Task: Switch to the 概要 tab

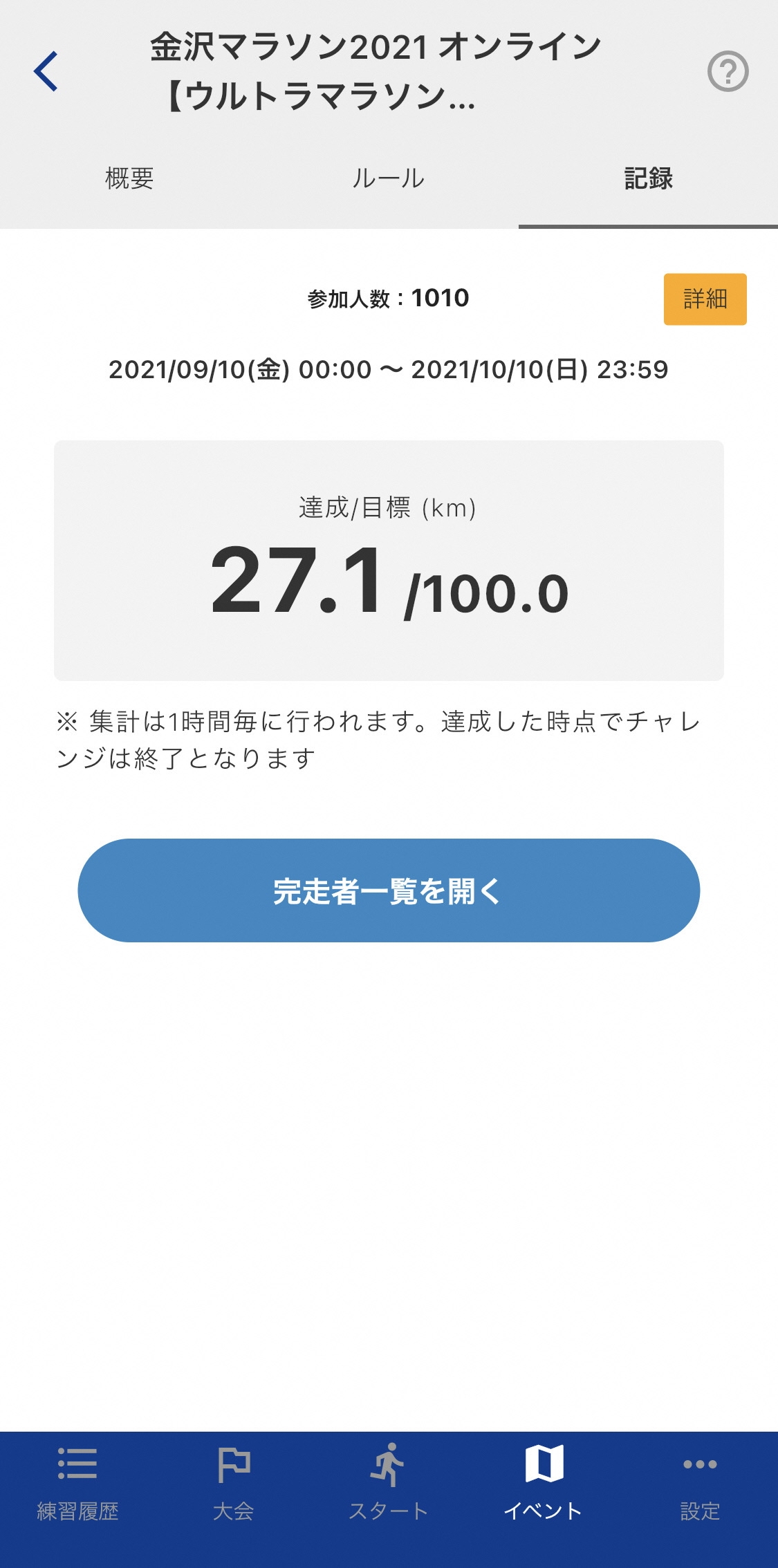Action: point(129,178)
